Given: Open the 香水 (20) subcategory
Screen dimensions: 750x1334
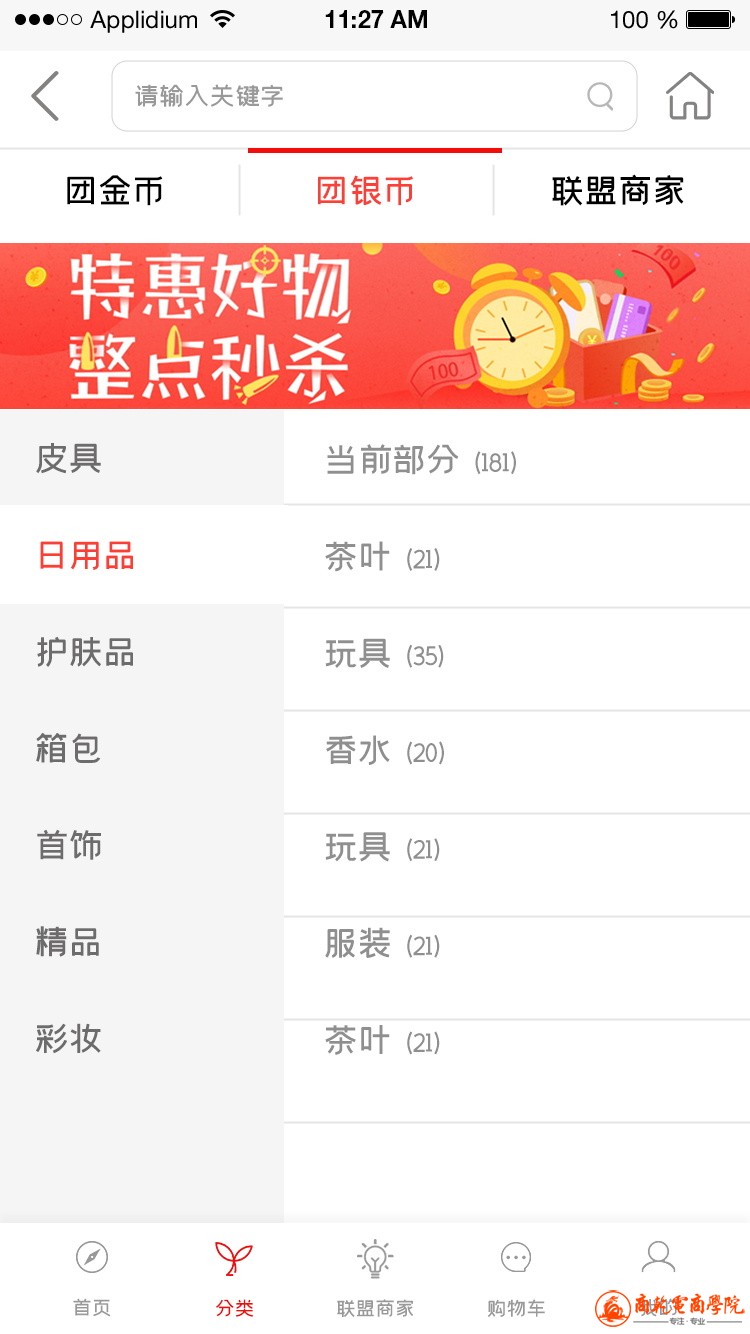Looking at the screenshot, I should [517, 752].
